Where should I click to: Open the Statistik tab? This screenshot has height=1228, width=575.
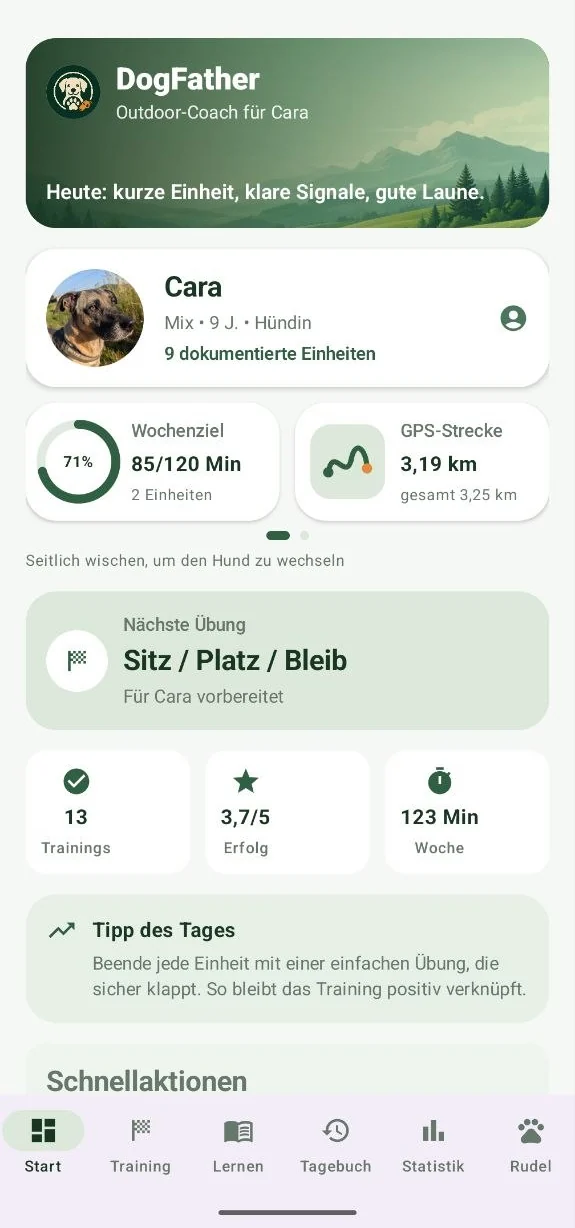point(433,1146)
